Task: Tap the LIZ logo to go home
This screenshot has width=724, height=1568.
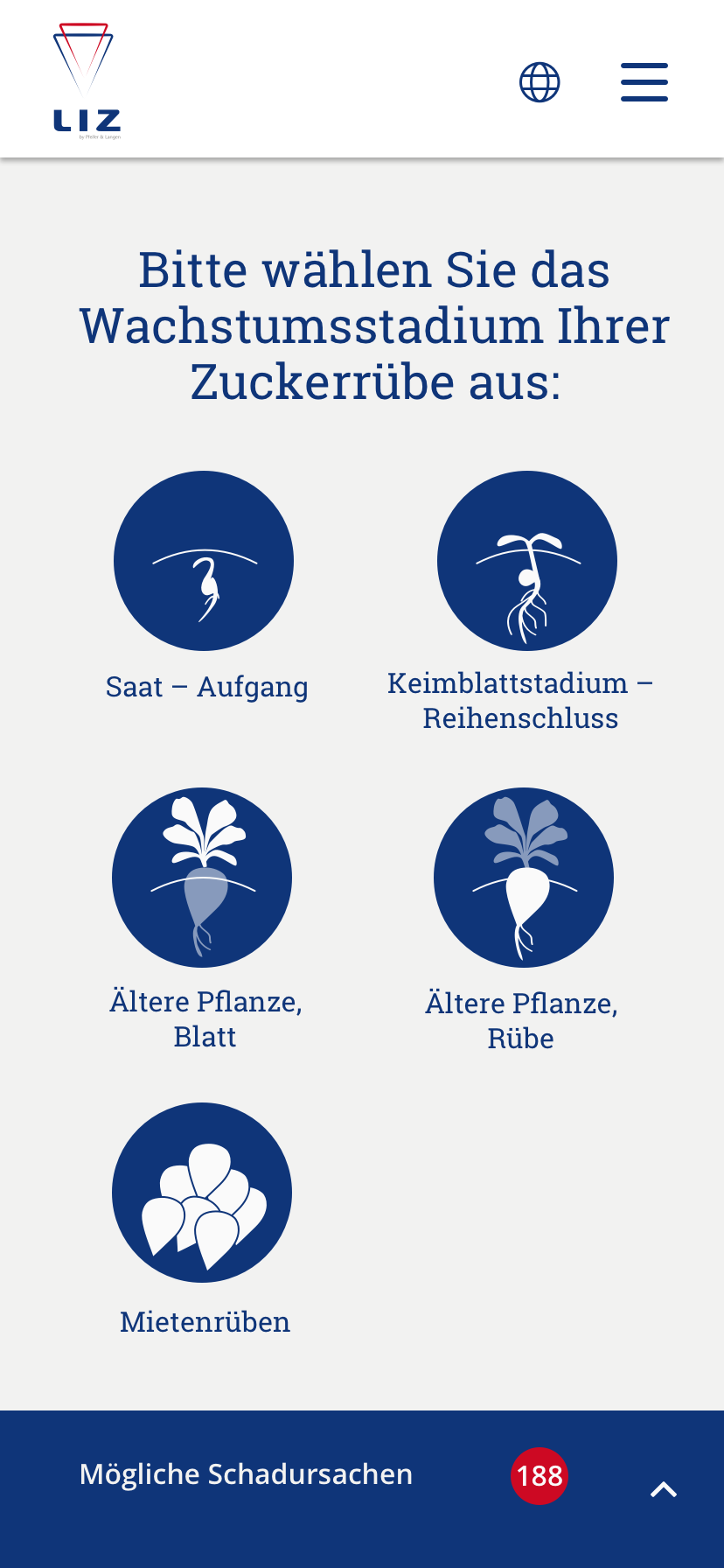Action: point(86,81)
